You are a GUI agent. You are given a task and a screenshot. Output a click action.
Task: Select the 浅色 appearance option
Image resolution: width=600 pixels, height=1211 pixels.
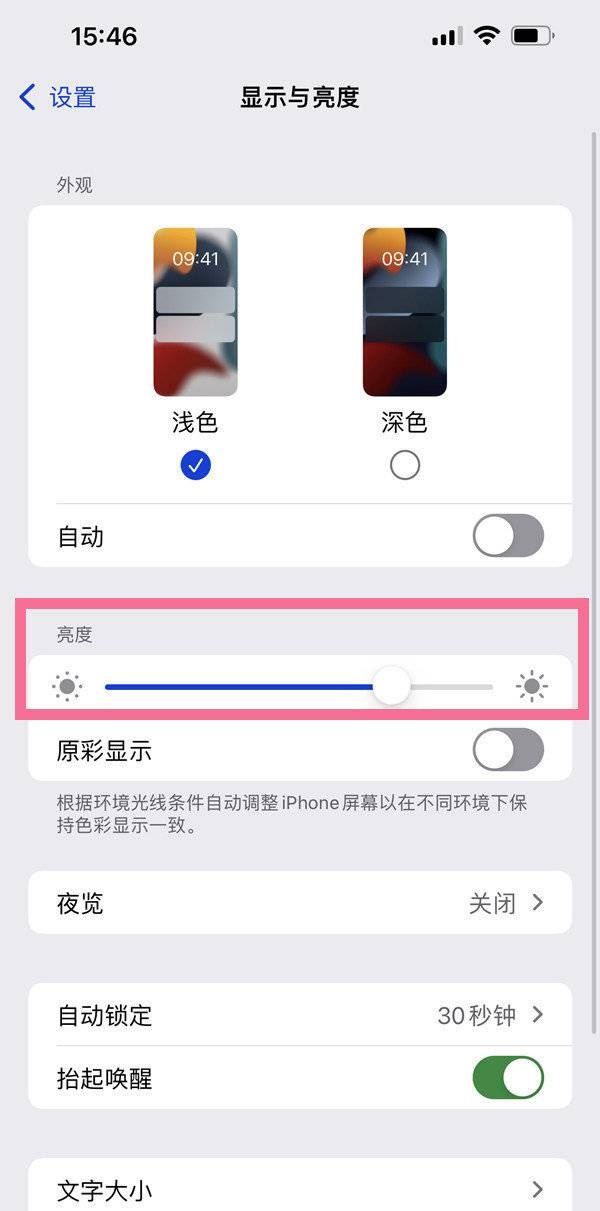(x=195, y=464)
